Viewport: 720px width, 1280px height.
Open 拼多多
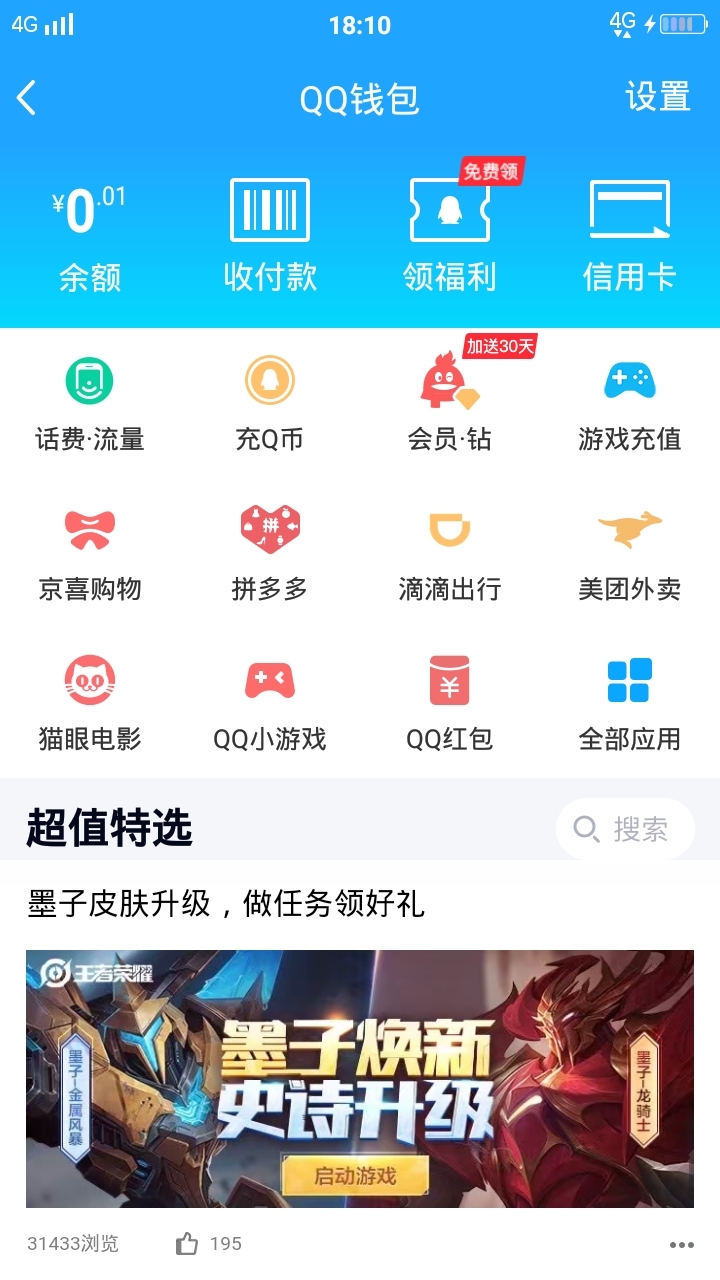pyautogui.click(x=270, y=553)
